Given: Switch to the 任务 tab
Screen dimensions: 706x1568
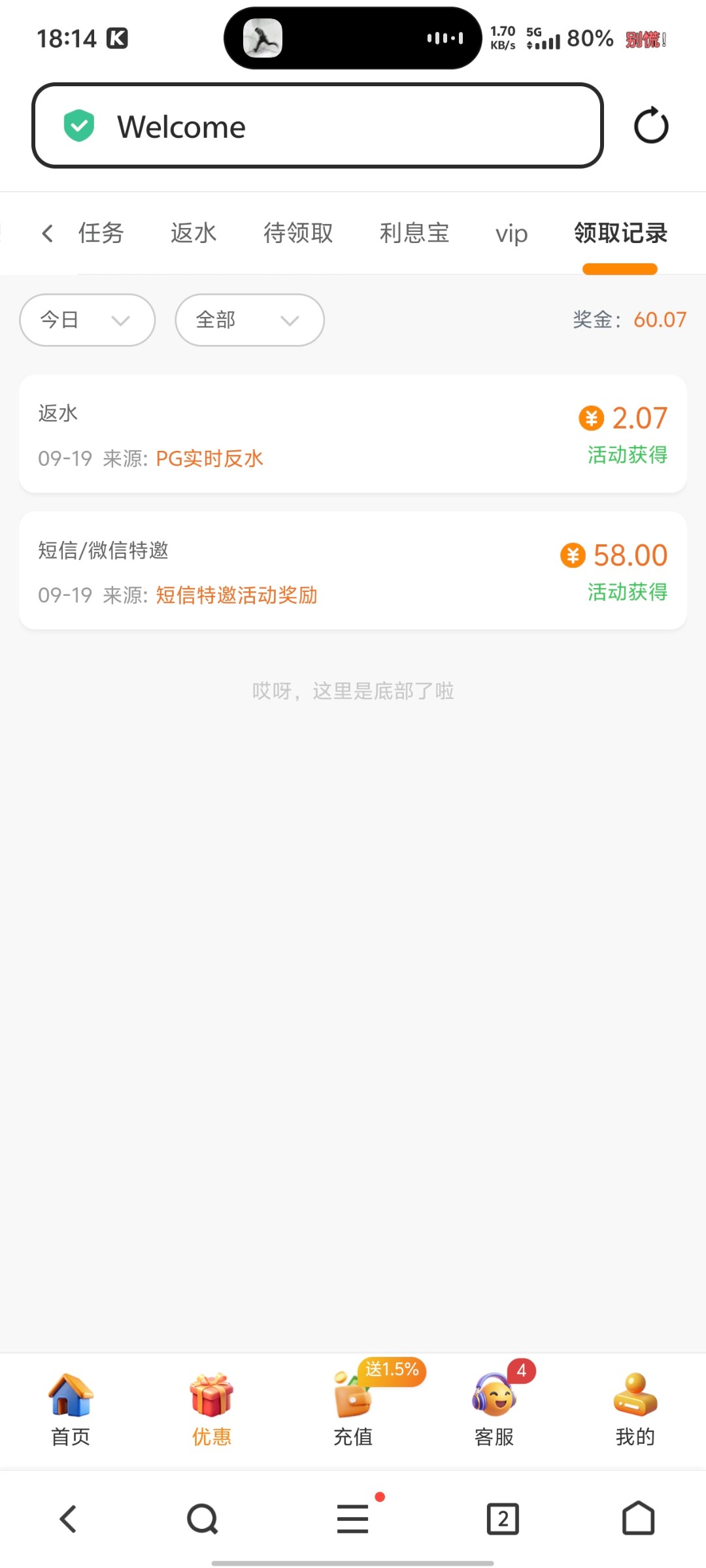Looking at the screenshot, I should [x=101, y=233].
